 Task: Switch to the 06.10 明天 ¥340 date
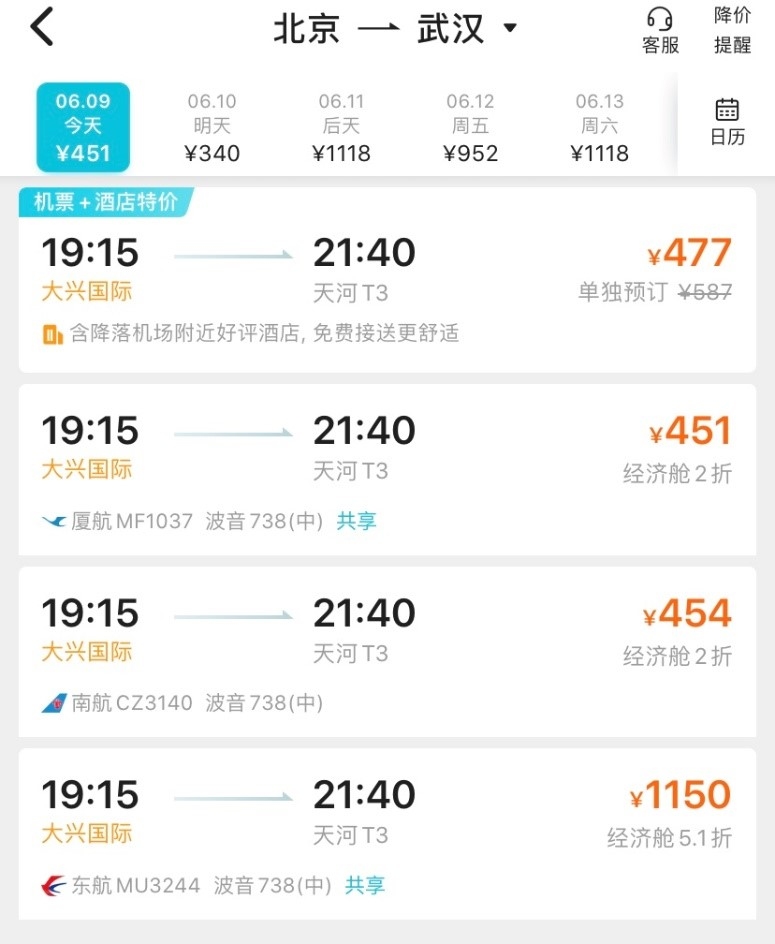(x=212, y=127)
